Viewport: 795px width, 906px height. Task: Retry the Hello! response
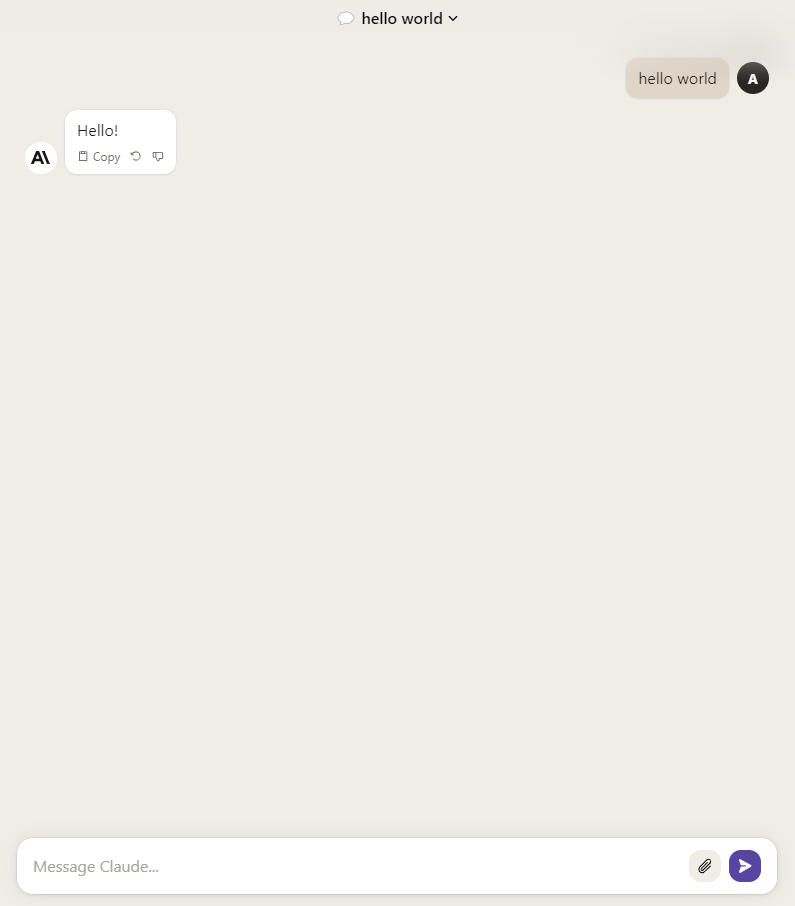(136, 156)
